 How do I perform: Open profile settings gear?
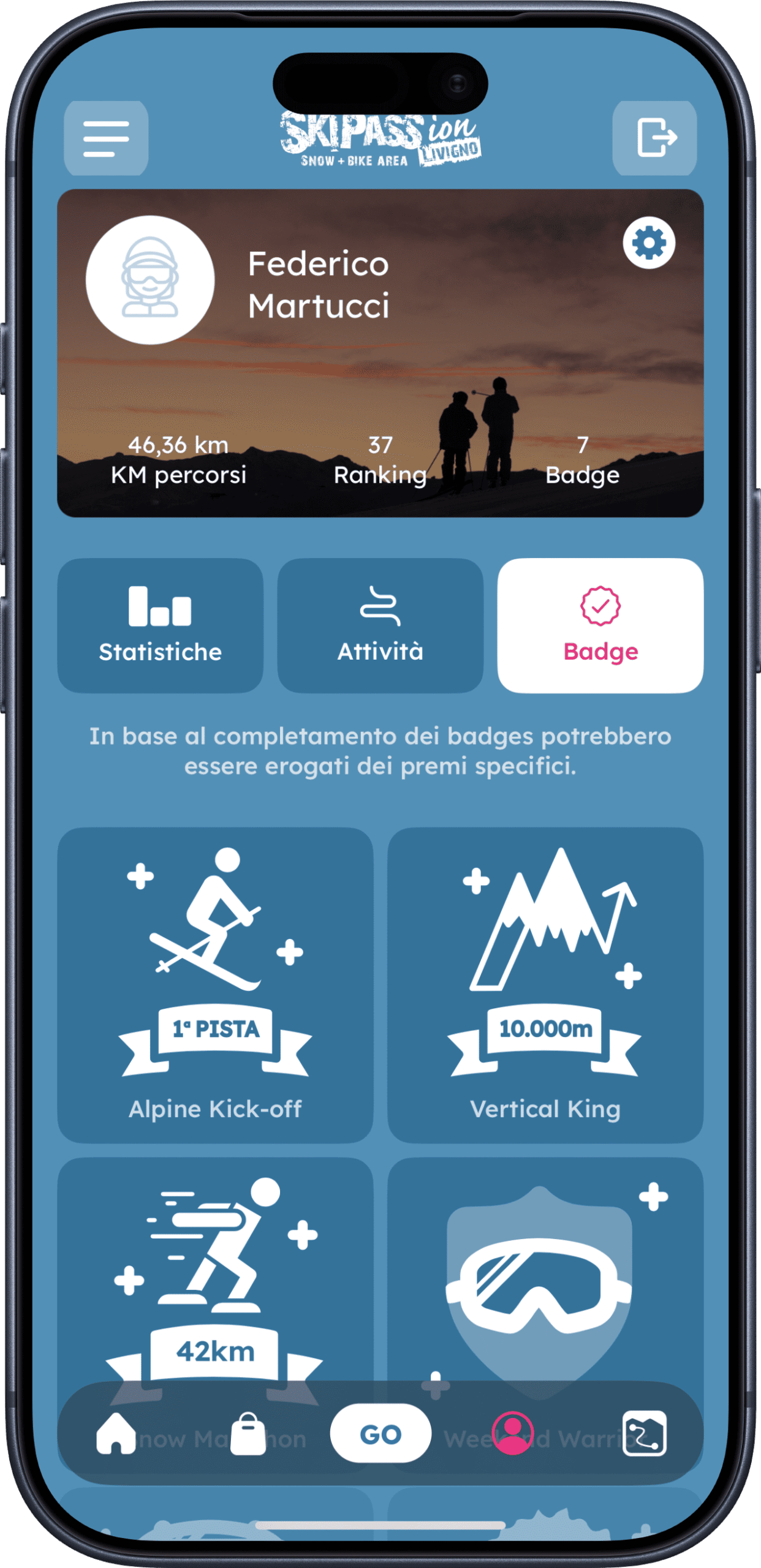click(649, 243)
